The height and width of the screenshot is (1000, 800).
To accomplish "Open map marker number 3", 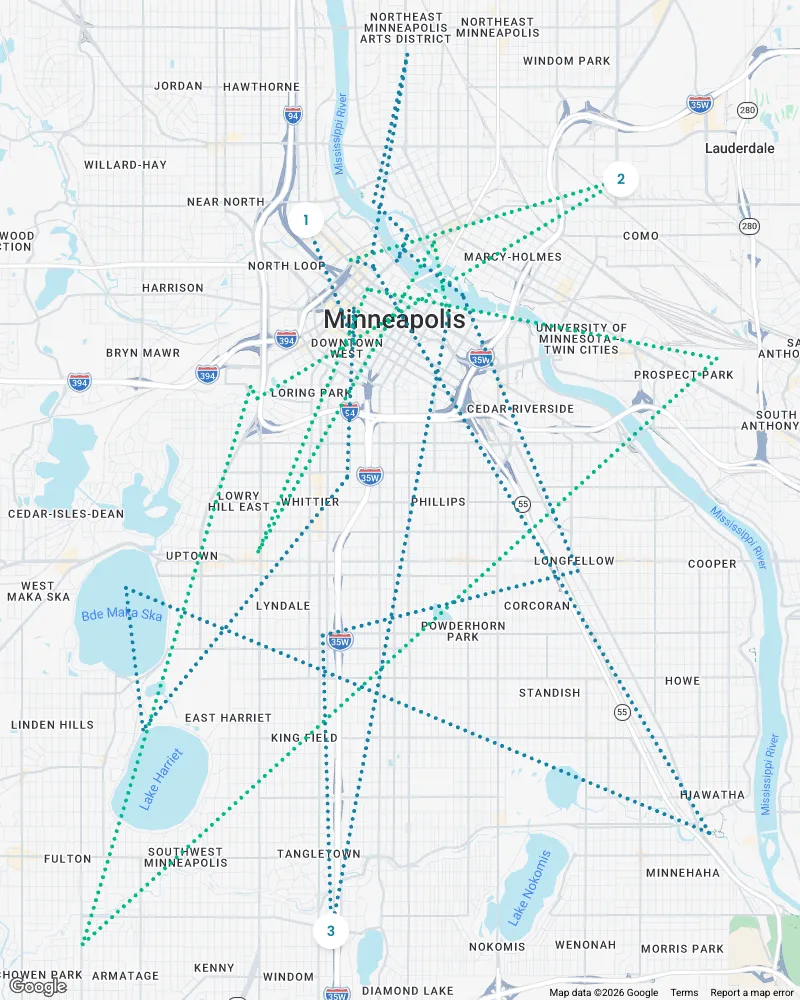I will tap(330, 932).
